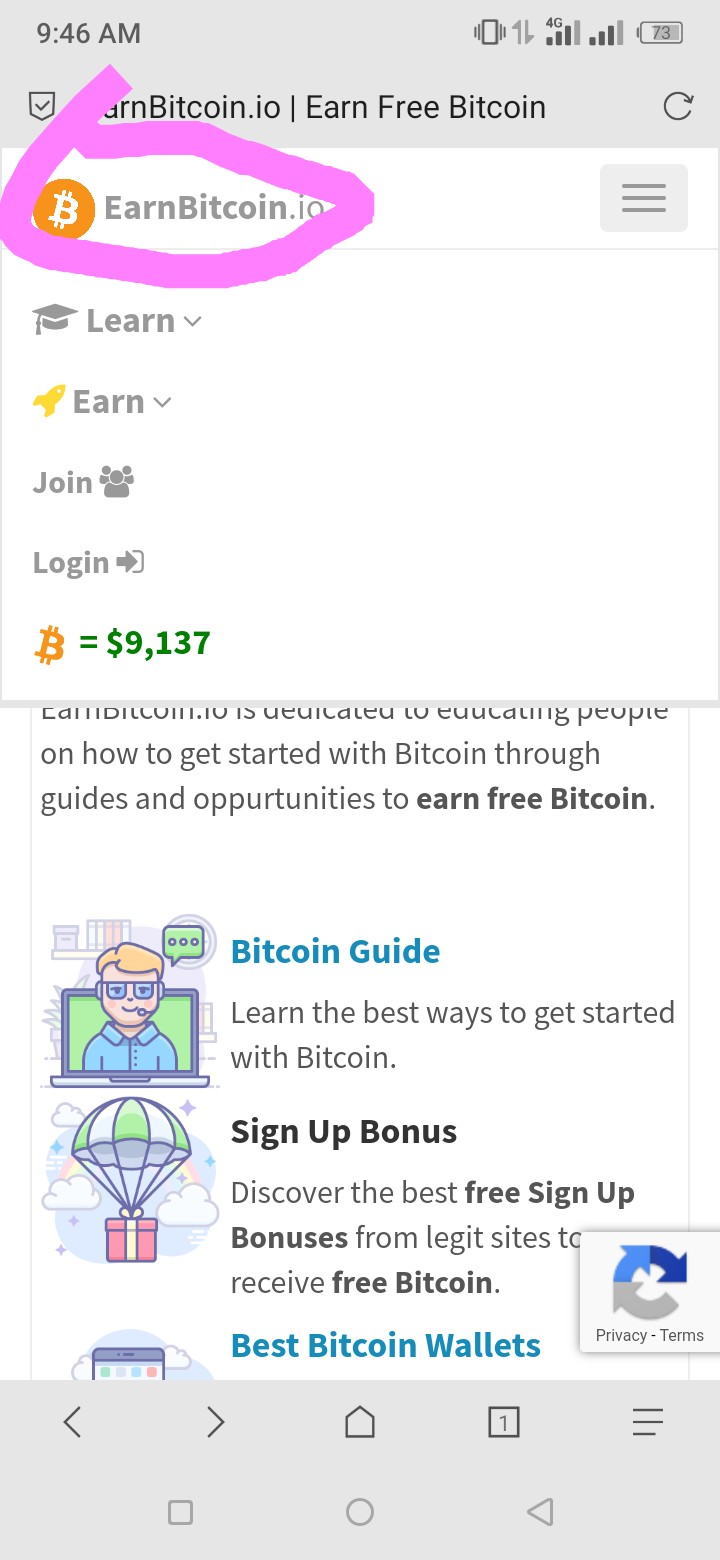This screenshot has width=720, height=1560.
Task: Open the browser home page
Action: (x=359, y=1421)
